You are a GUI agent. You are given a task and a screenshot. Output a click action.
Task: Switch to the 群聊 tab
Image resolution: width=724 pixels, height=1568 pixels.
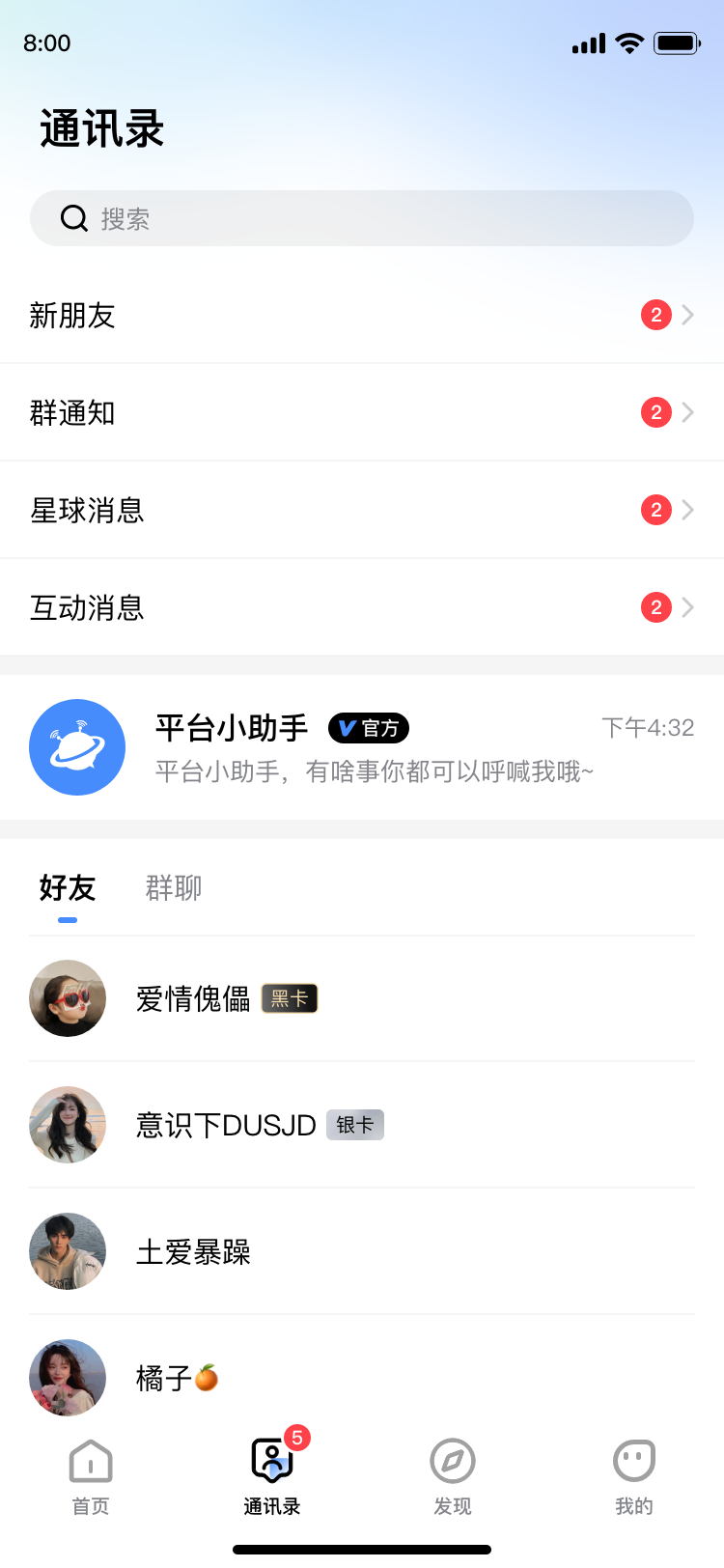[174, 888]
